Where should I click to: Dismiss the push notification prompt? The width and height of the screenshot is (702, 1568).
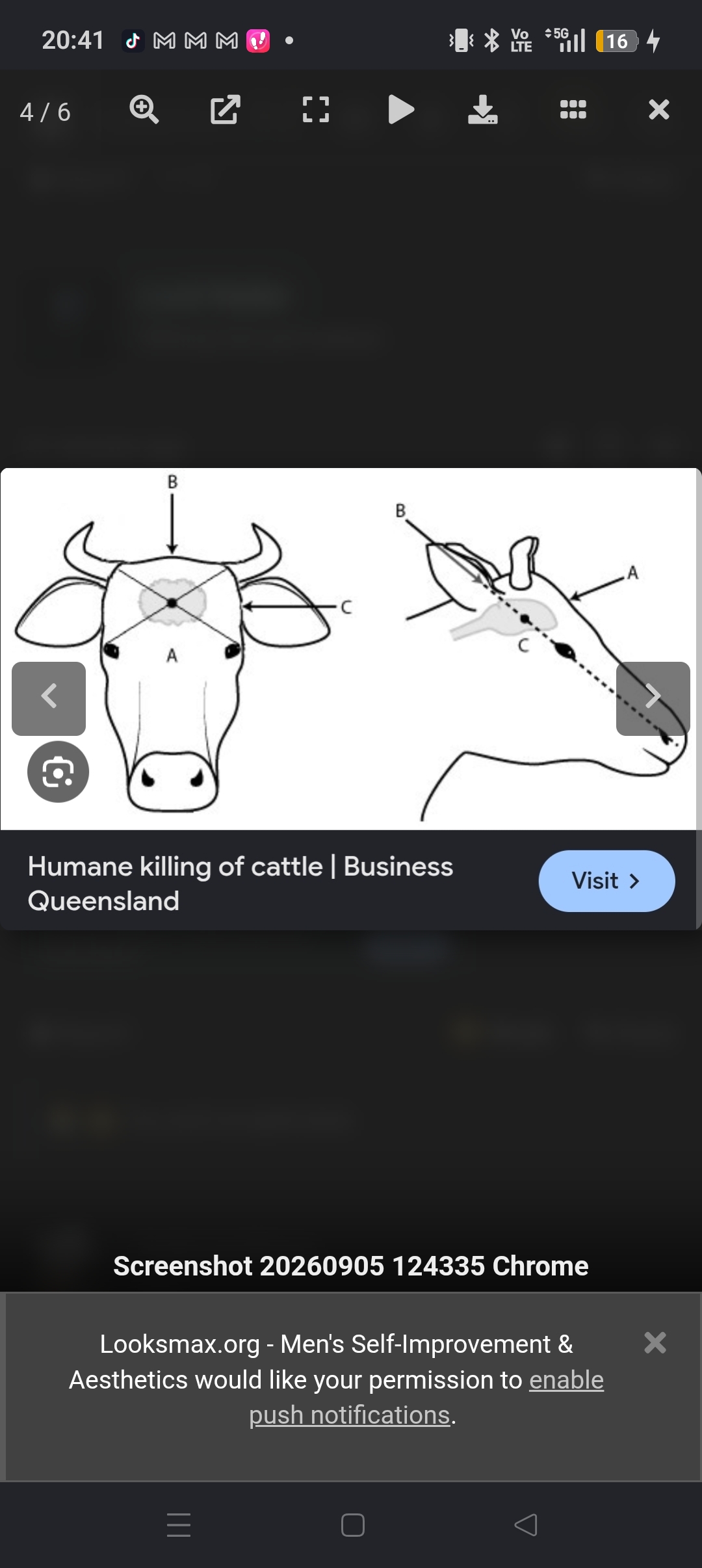655,1342
